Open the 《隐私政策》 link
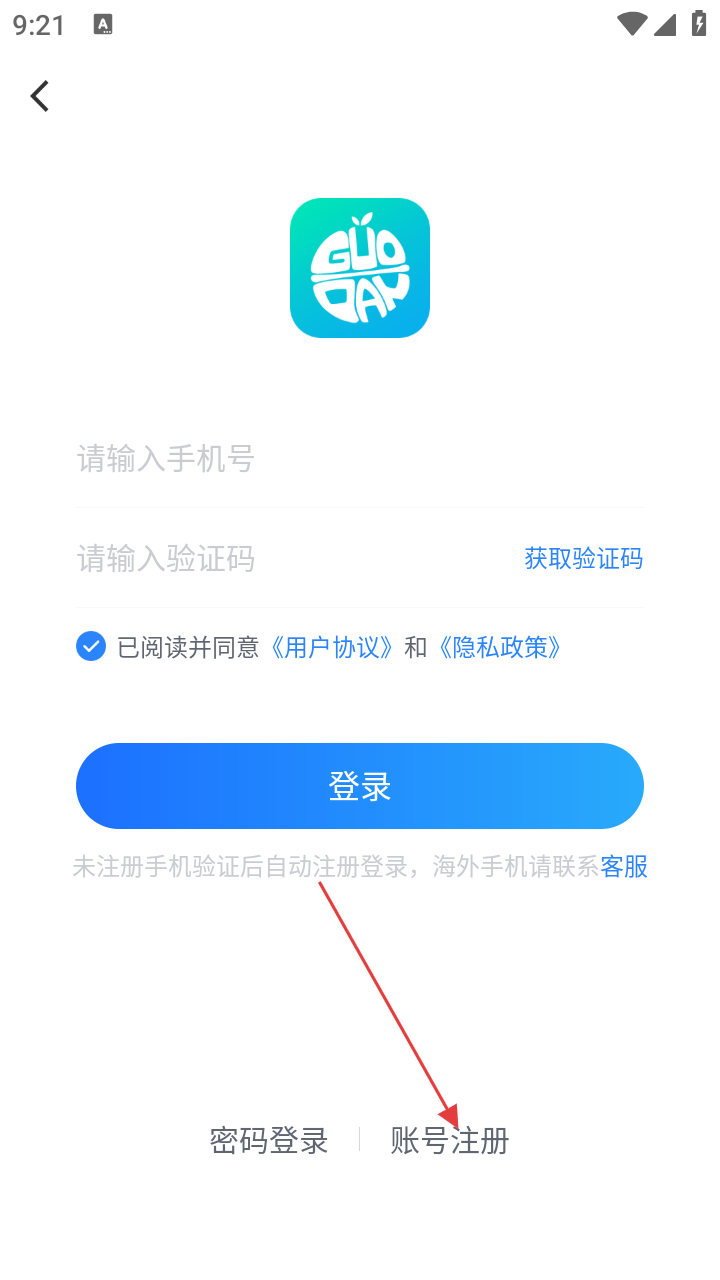 click(500, 647)
